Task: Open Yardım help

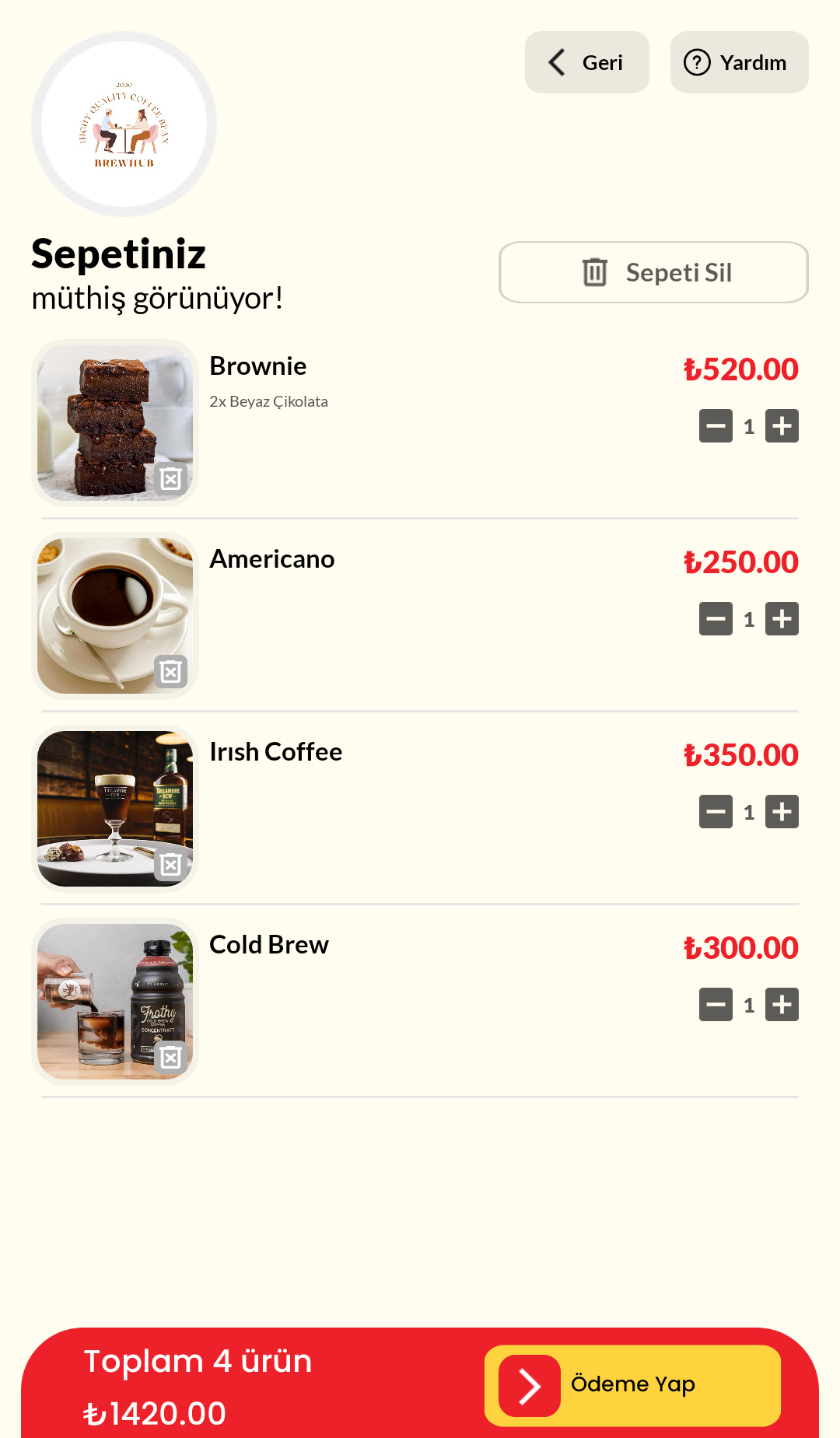Action: tap(739, 62)
